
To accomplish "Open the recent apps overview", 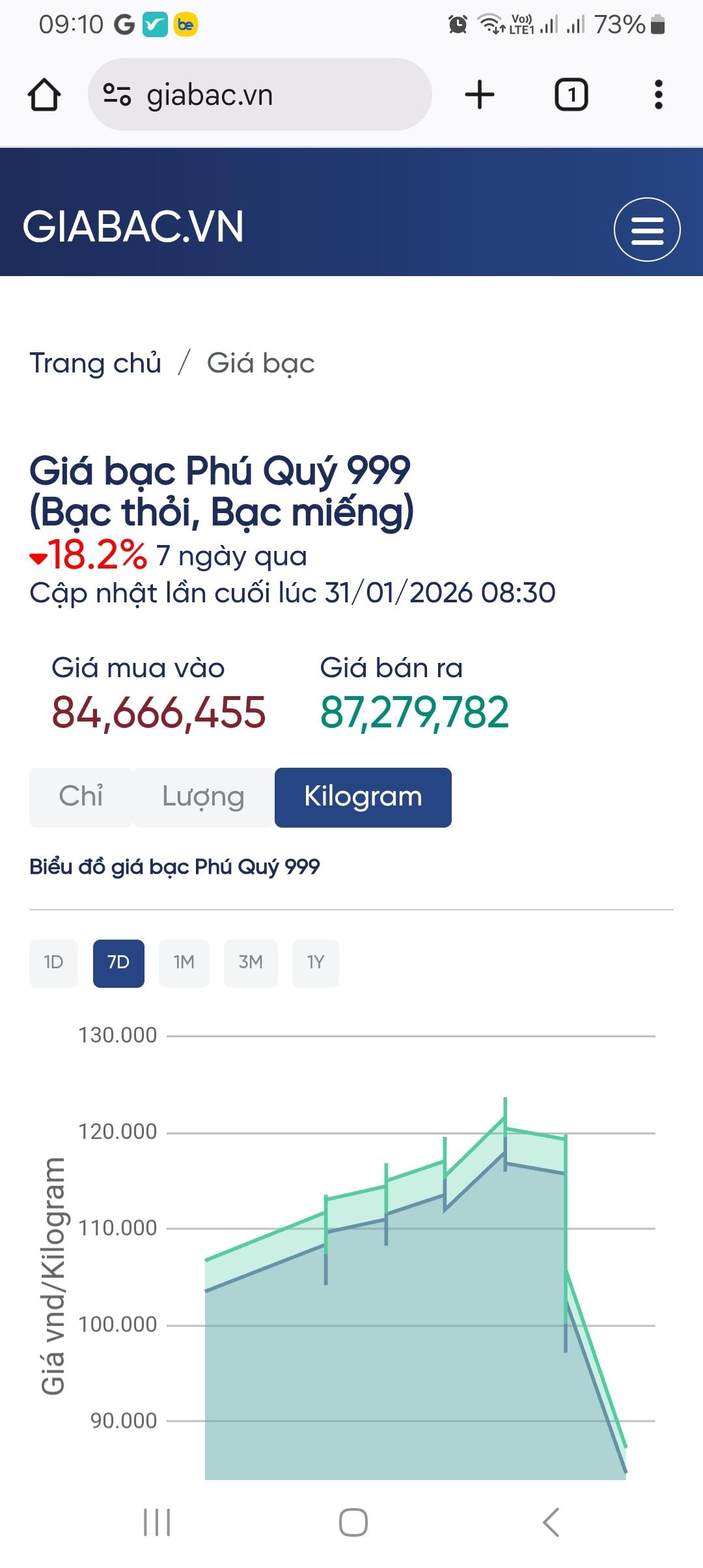I will click(157, 1522).
